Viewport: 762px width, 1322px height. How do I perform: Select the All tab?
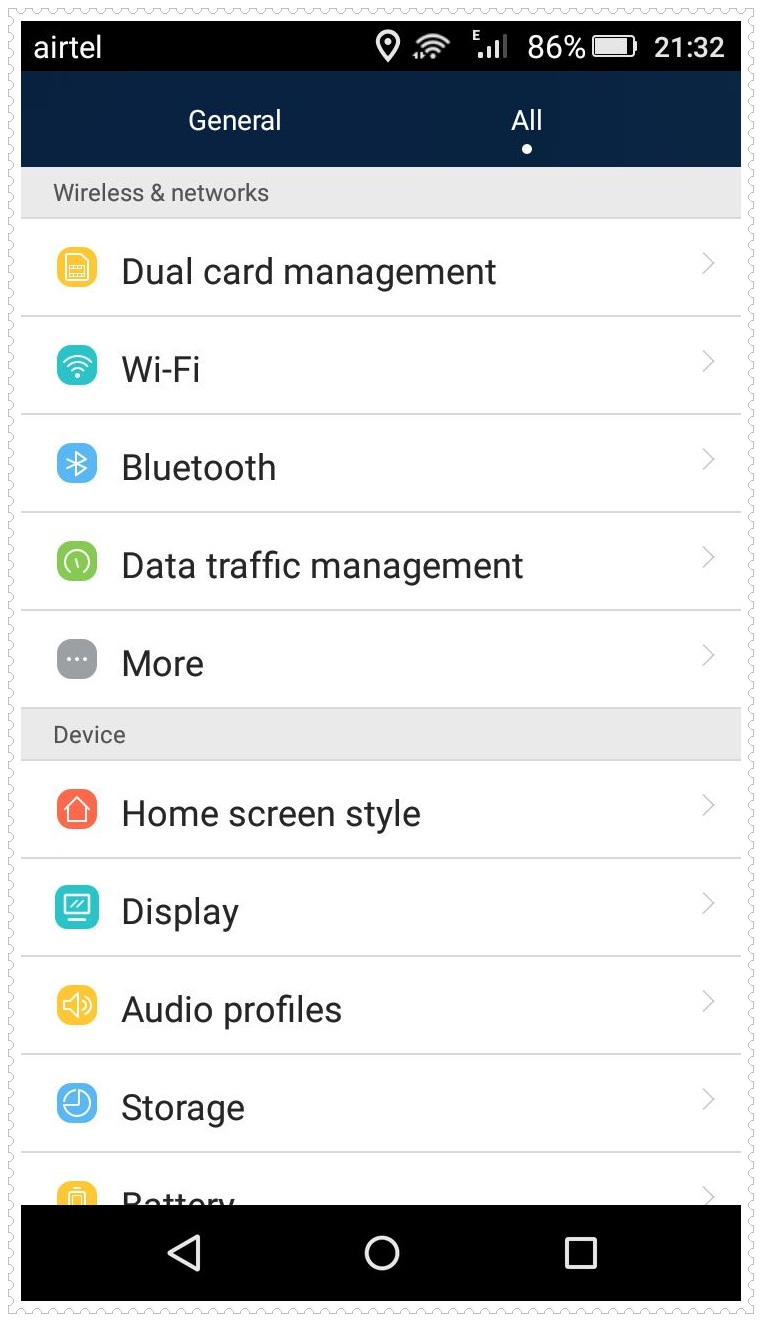tap(526, 121)
